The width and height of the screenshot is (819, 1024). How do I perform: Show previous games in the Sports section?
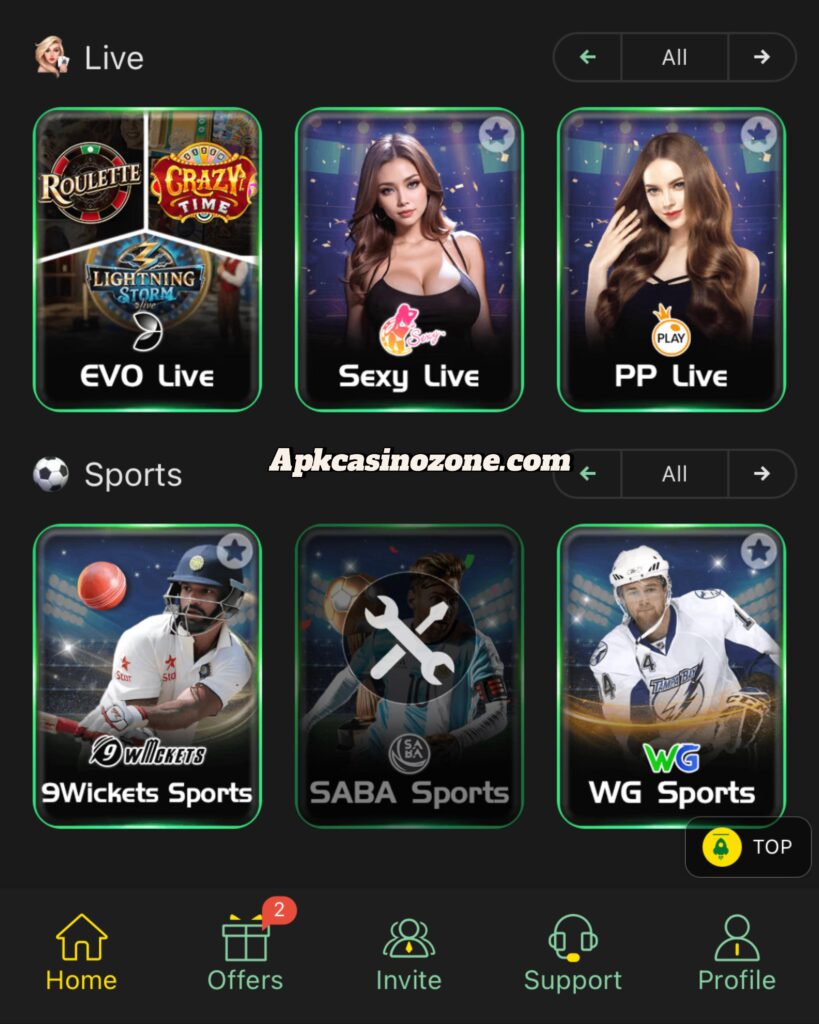[x=588, y=474]
